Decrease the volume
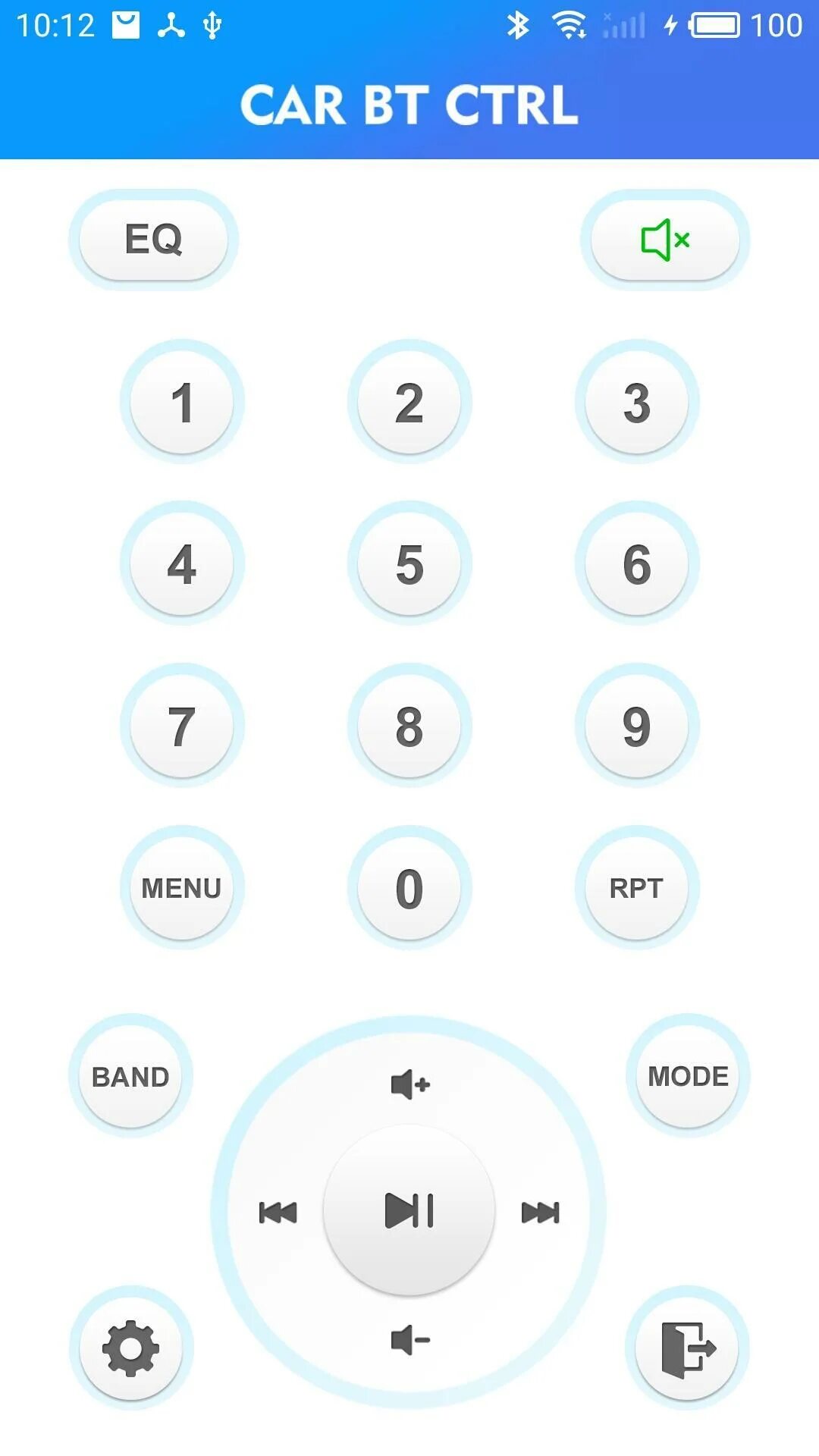The image size is (819, 1456). click(410, 1340)
